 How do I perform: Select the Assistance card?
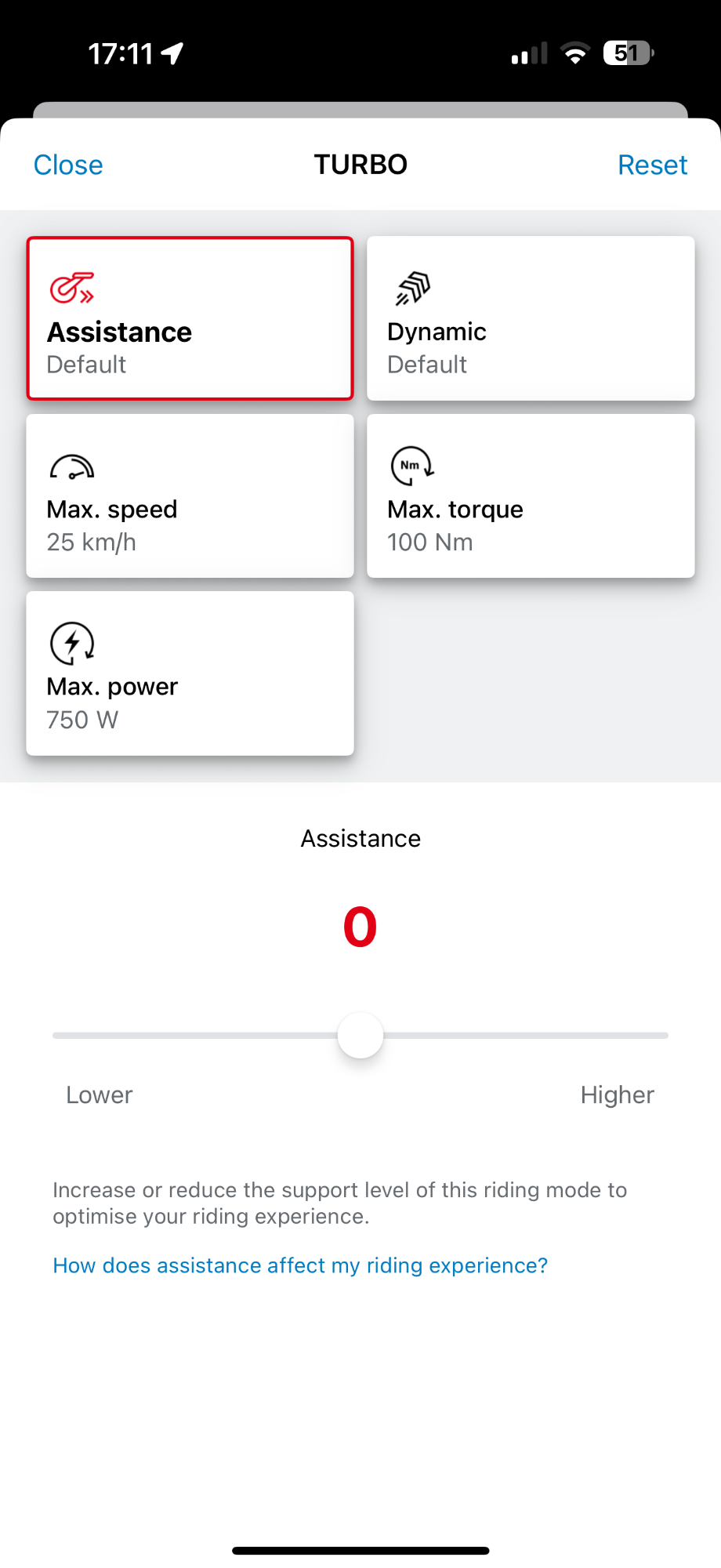(x=190, y=318)
